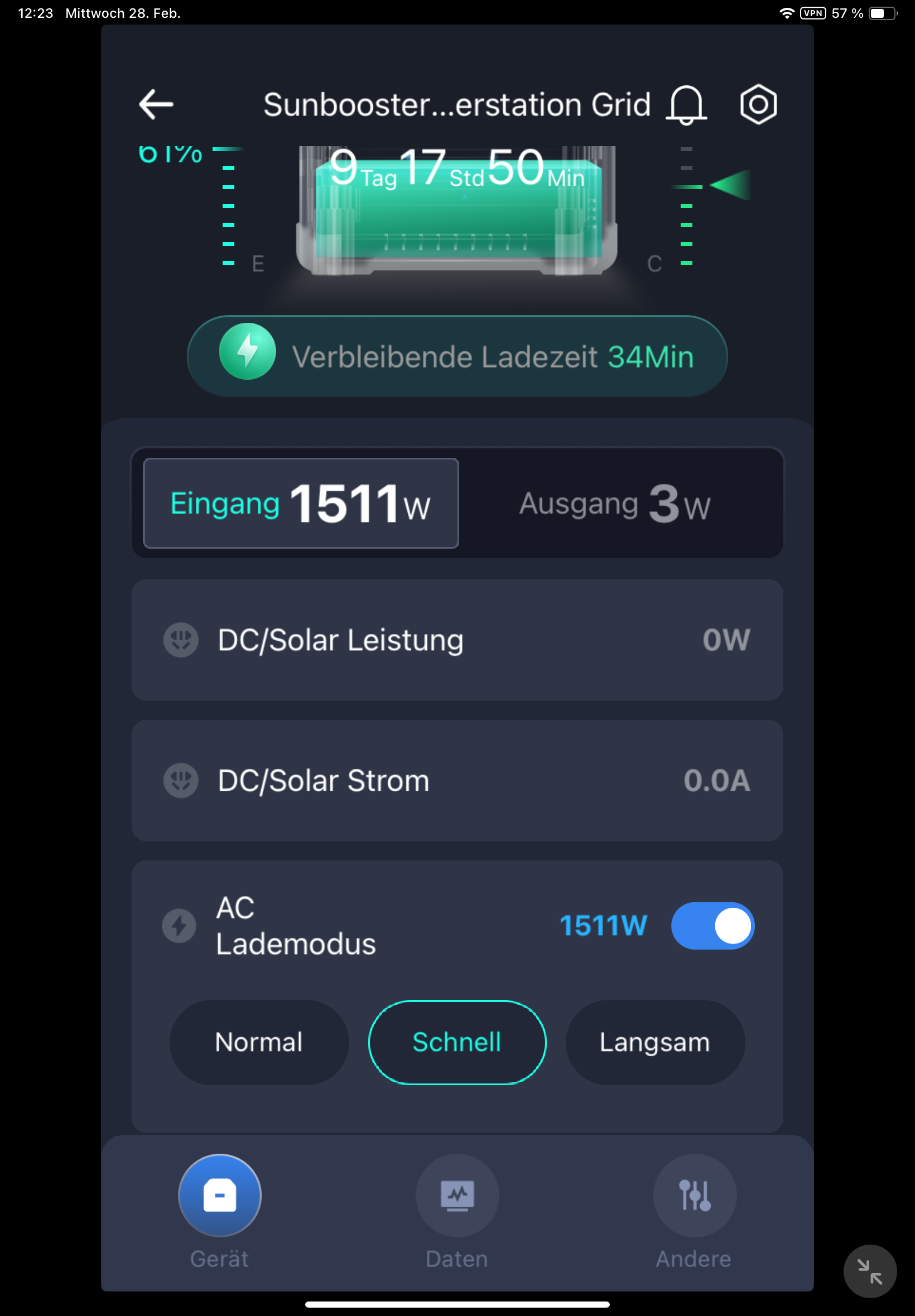Switch to the Daten tab
Viewport: 915px width, 1316px height.
tap(457, 1196)
